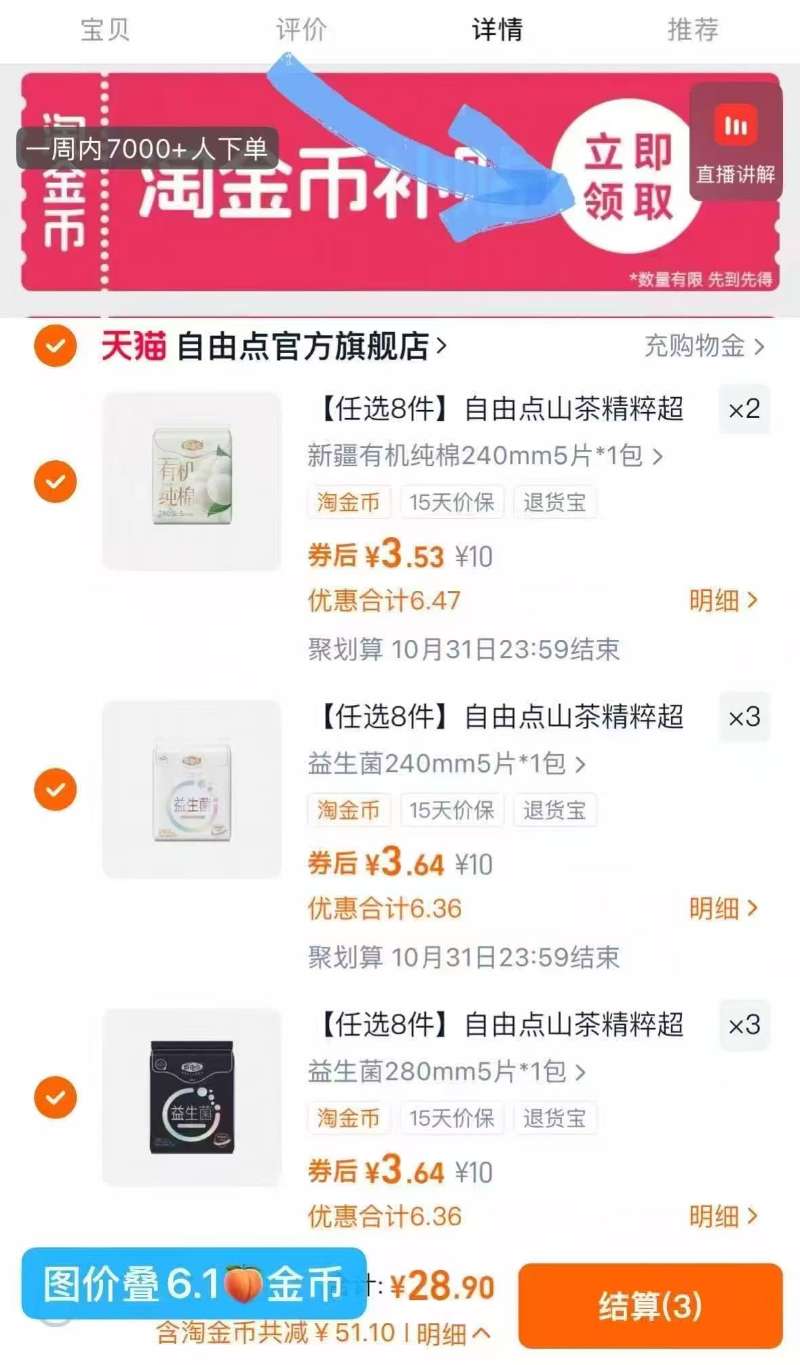Tap the 淘金币 tag on the organic cotton item
800x1365 pixels.
click(x=347, y=502)
